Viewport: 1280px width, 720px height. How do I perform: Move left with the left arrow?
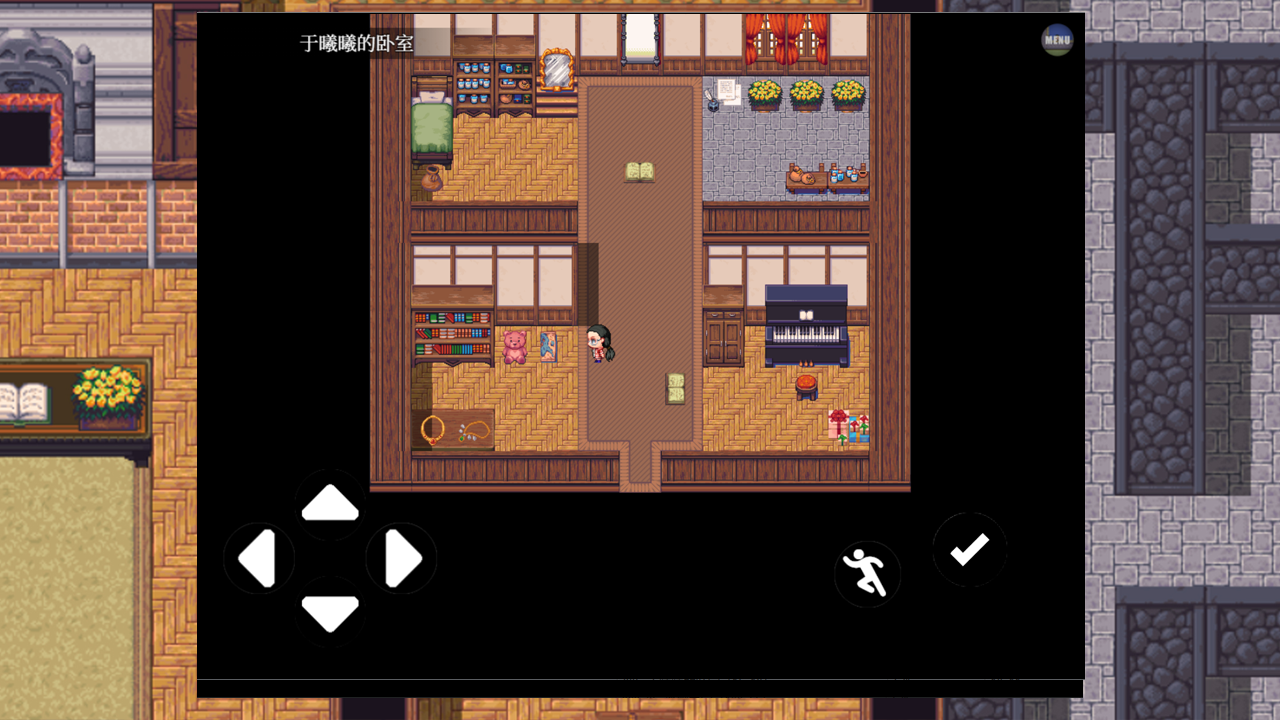pos(259,558)
